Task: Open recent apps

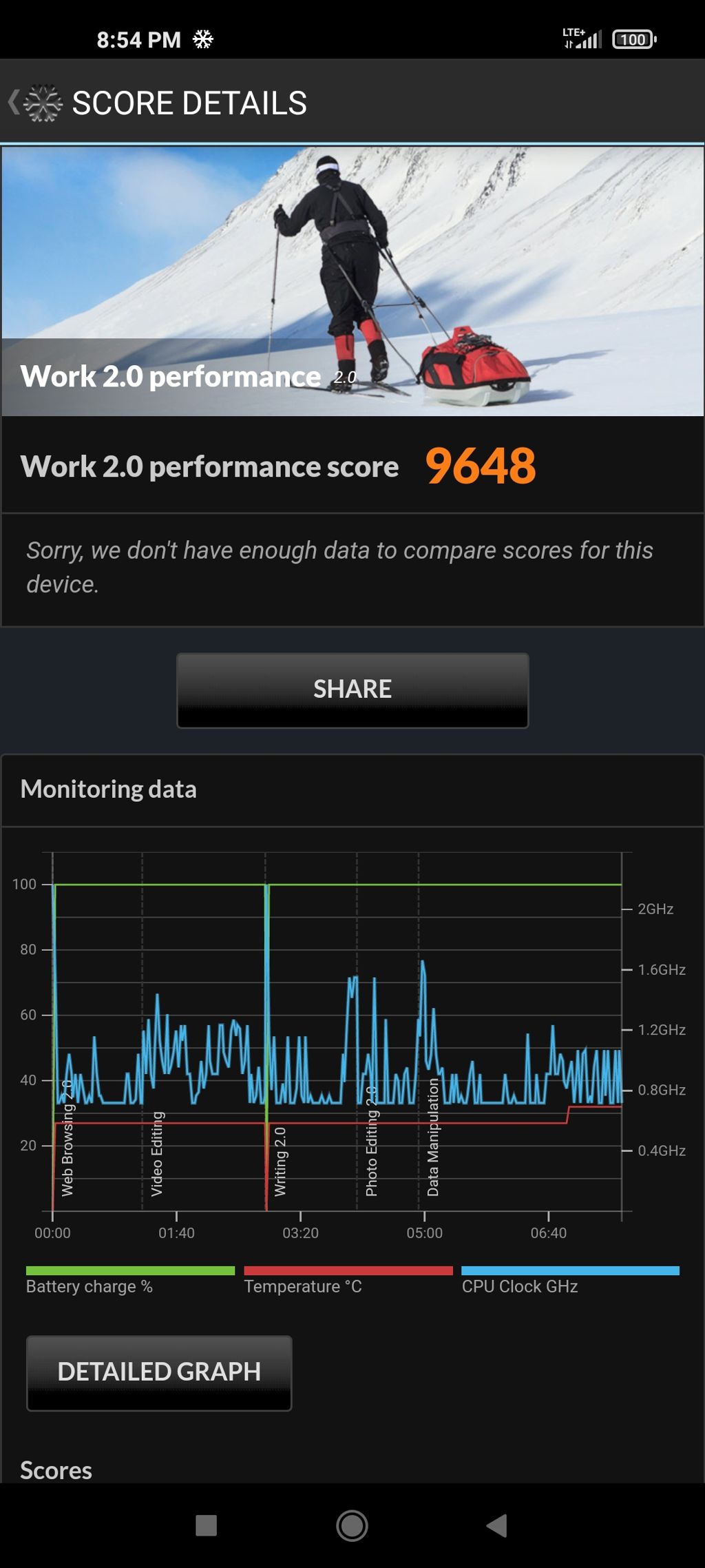Action: pos(206,1526)
